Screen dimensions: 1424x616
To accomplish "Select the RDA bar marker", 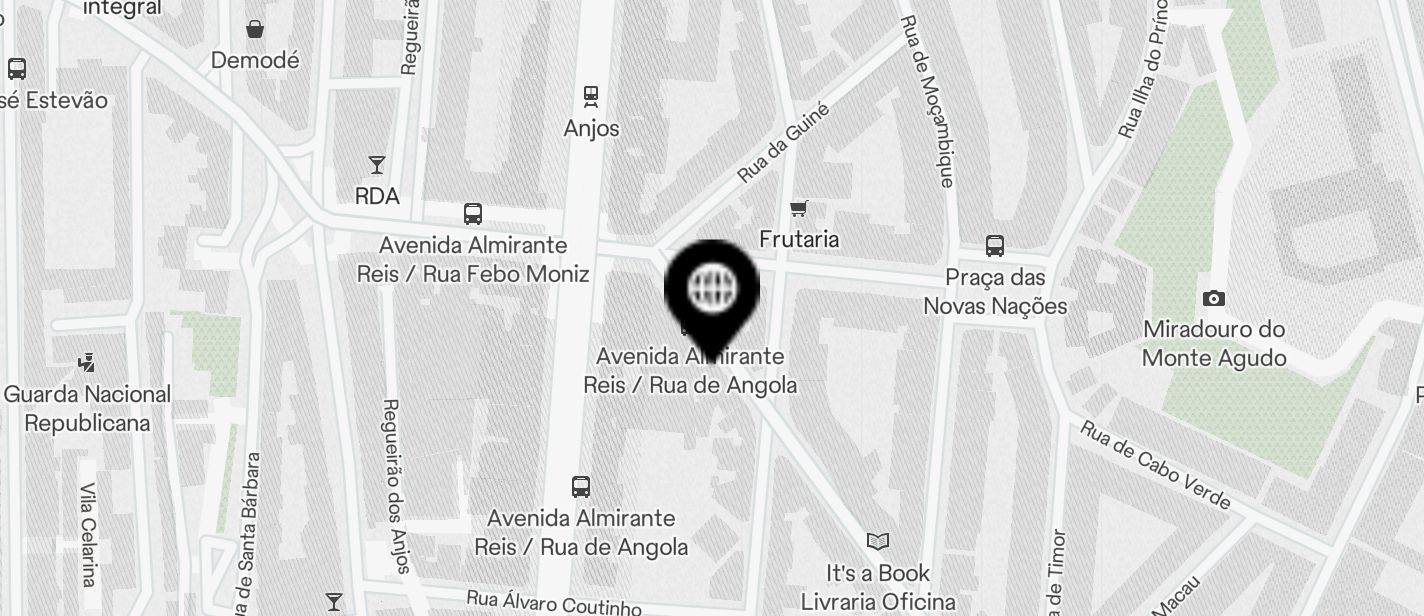I will (x=377, y=165).
